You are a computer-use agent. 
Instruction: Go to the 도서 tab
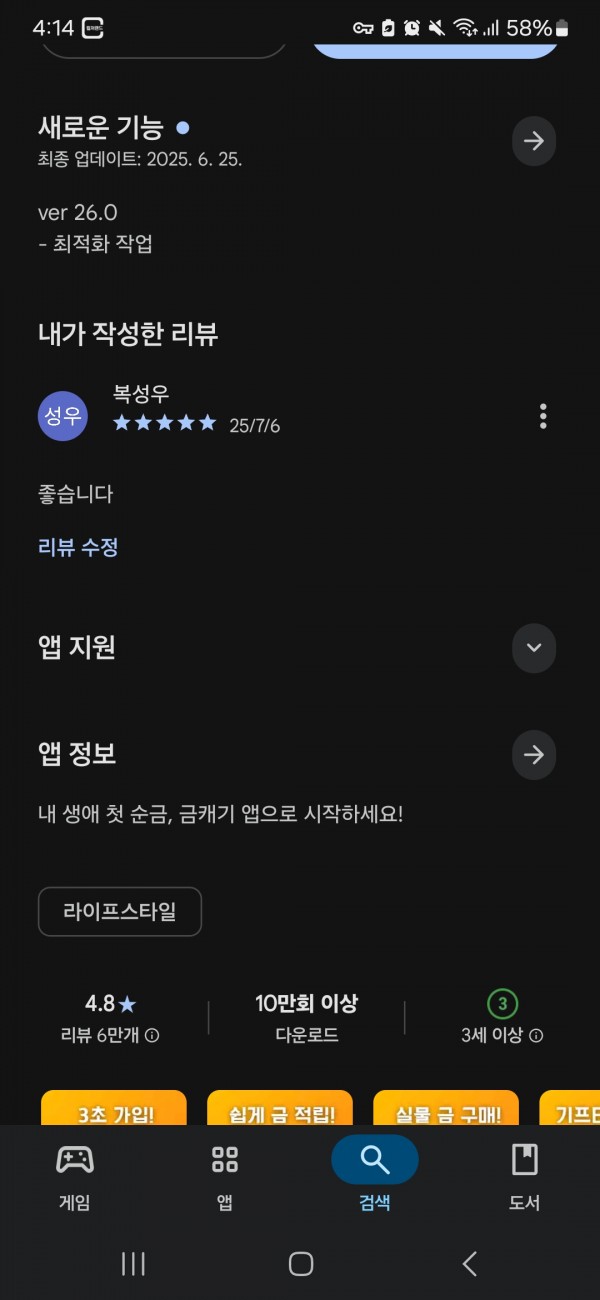click(525, 1176)
